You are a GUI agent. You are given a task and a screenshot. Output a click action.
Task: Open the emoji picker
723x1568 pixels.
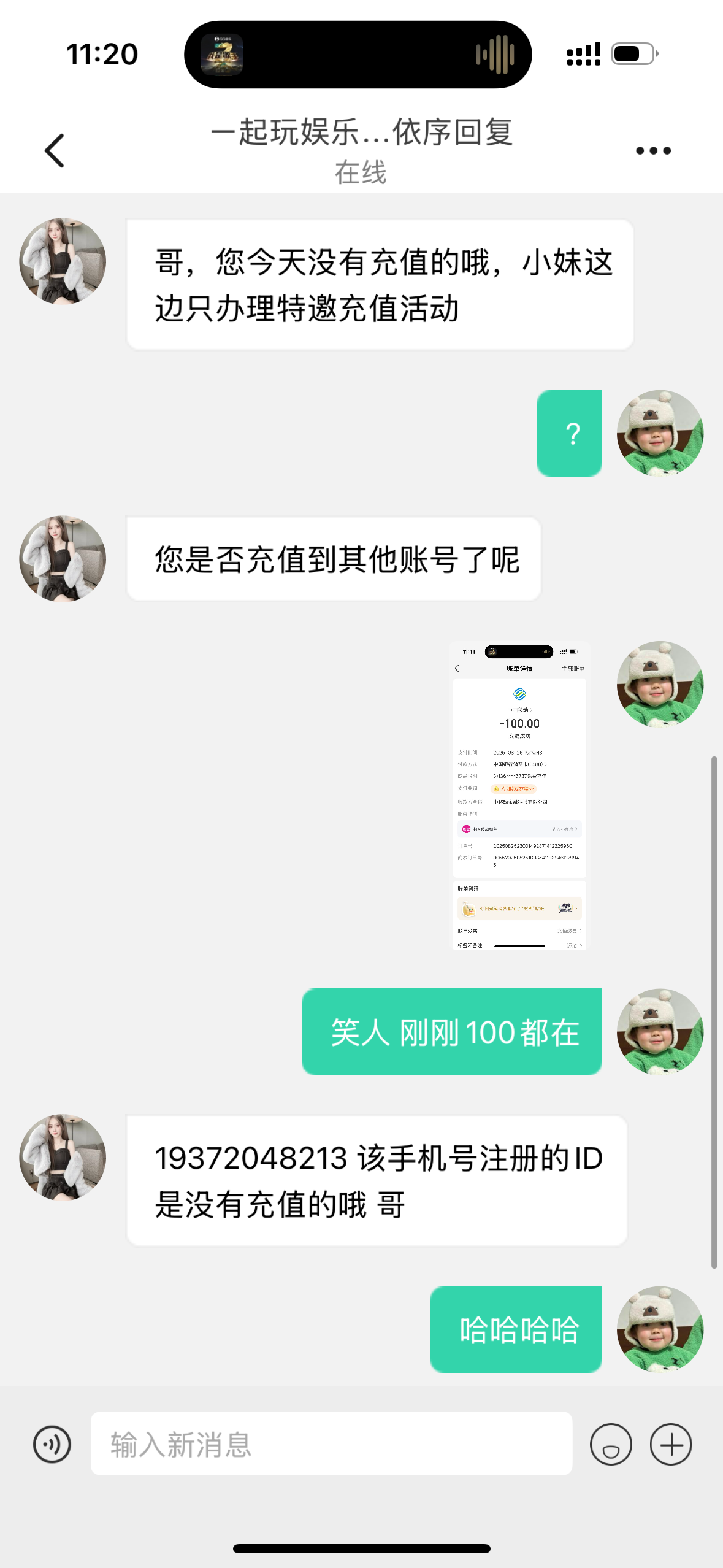pos(610,1444)
